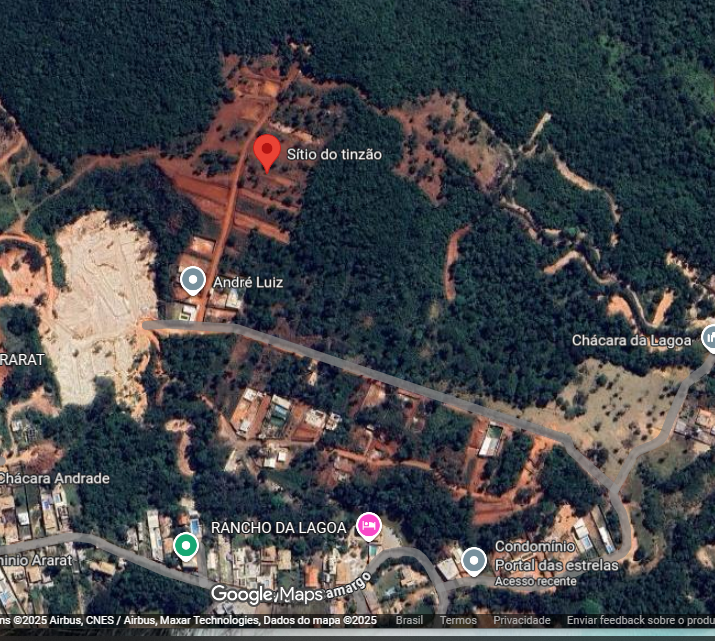Image resolution: width=715 pixels, height=641 pixels.
Task: Send product feedback via Enviar feedback link
Action: [639, 620]
